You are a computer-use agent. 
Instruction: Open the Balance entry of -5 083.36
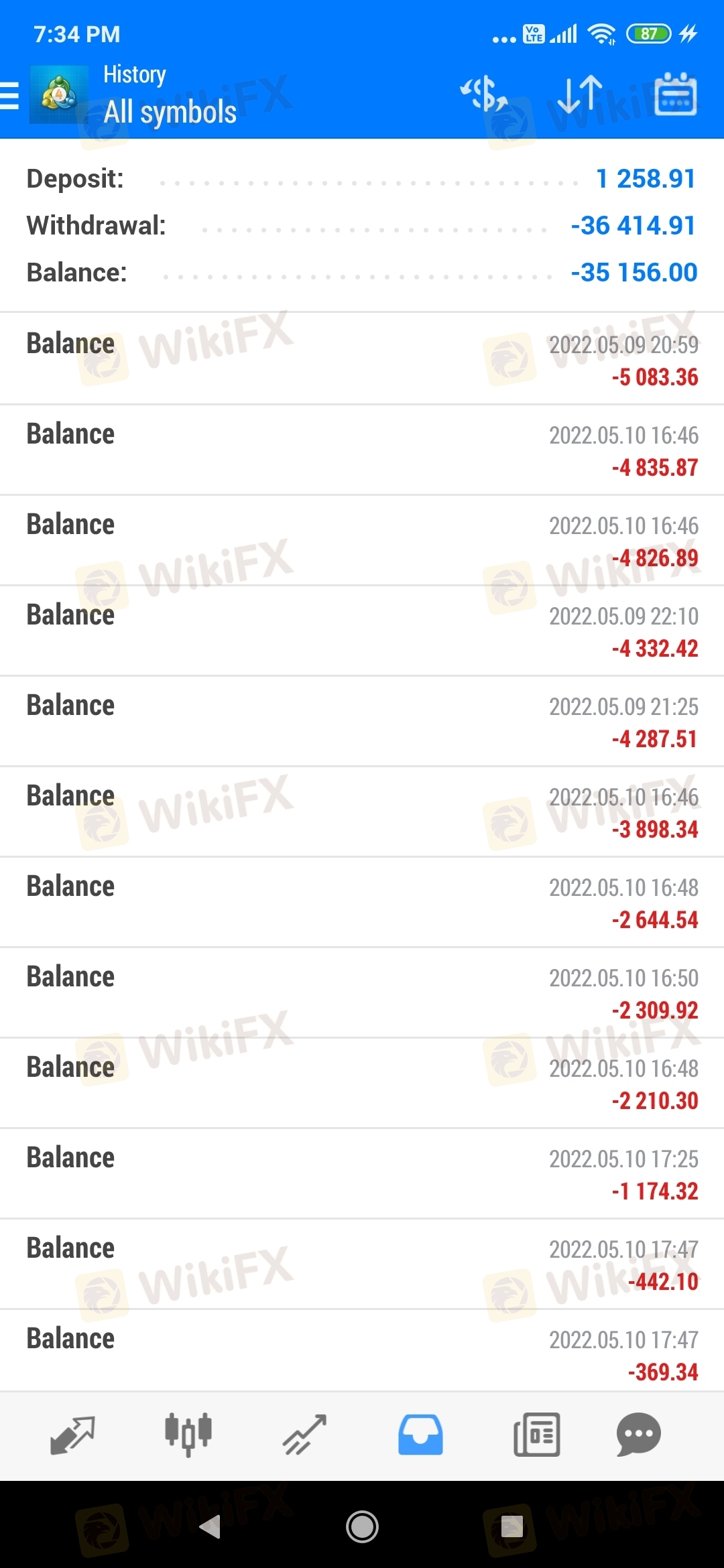(x=362, y=358)
